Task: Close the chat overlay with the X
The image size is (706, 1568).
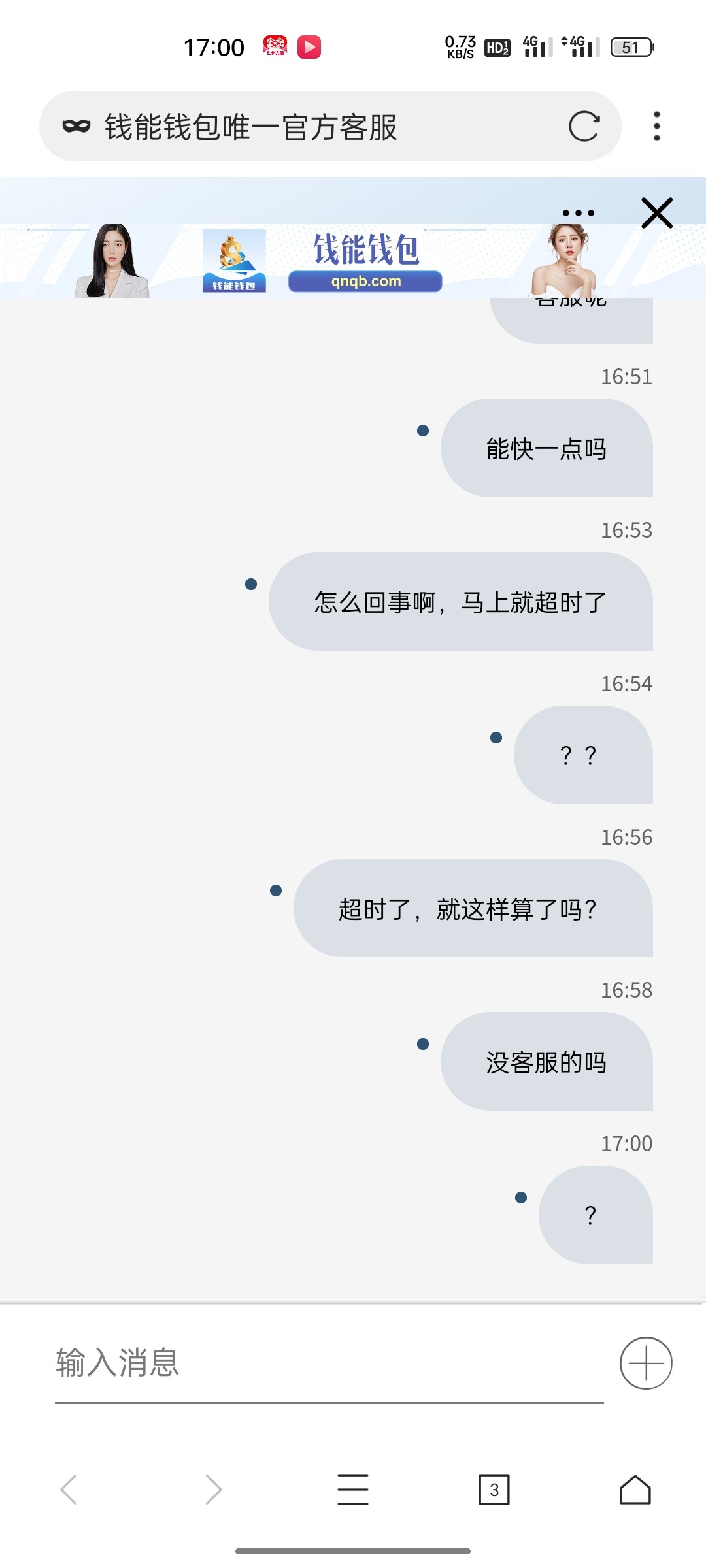Action: [x=656, y=212]
